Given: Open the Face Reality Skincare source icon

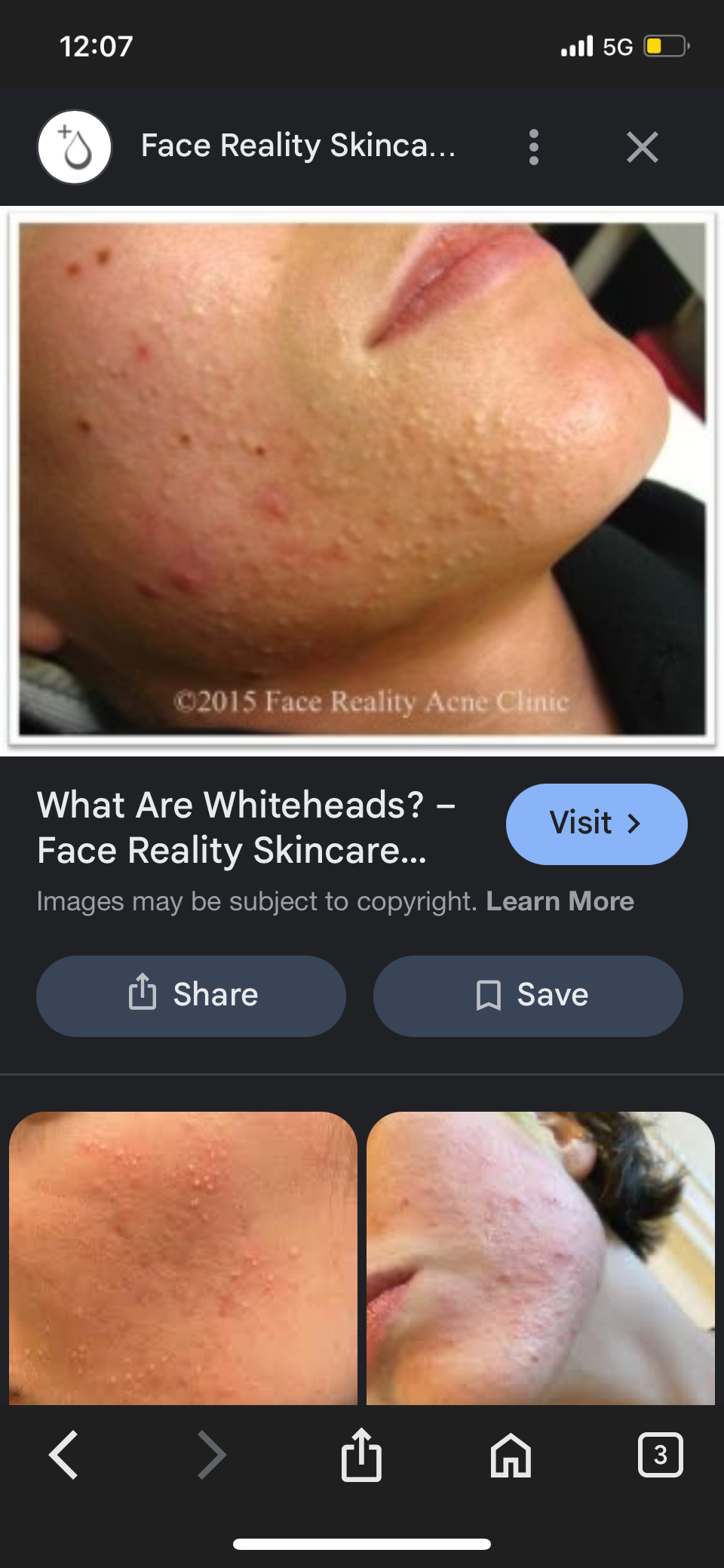Looking at the screenshot, I should [75, 147].
